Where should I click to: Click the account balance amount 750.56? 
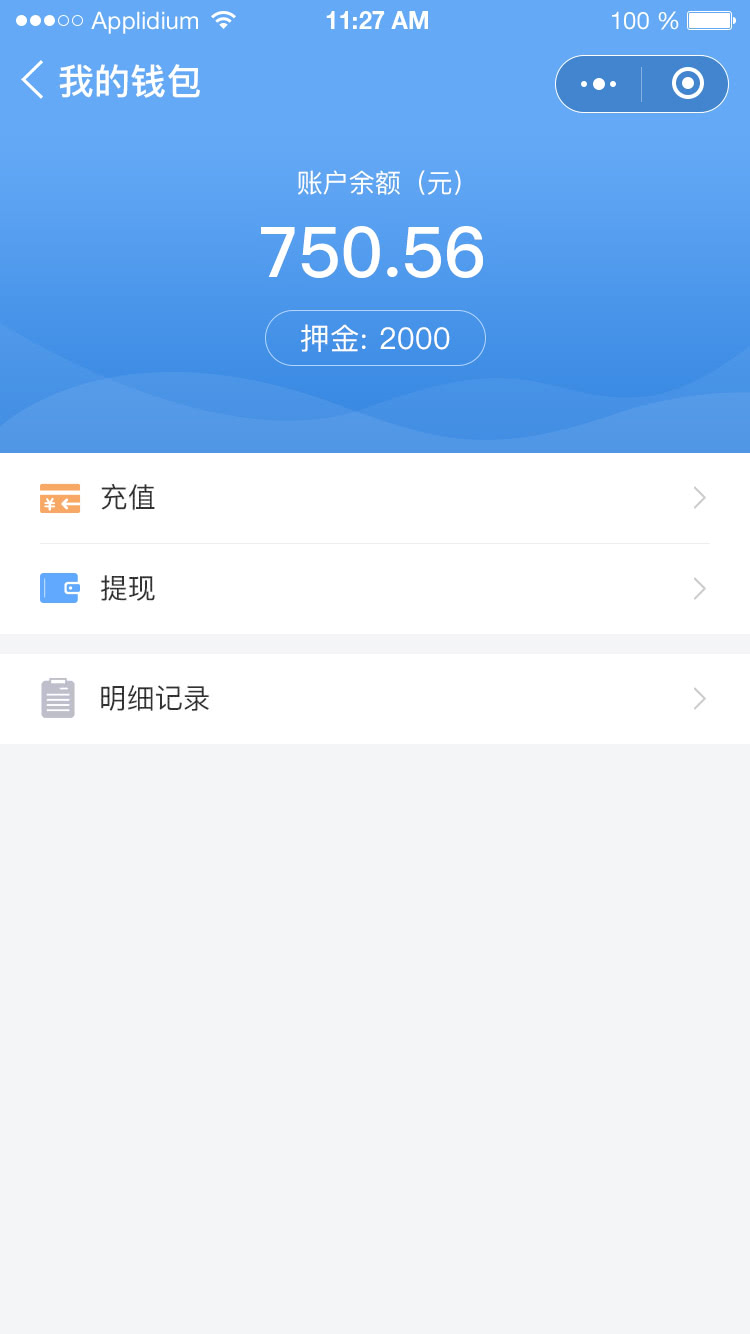pyautogui.click(x=375, y=253)
